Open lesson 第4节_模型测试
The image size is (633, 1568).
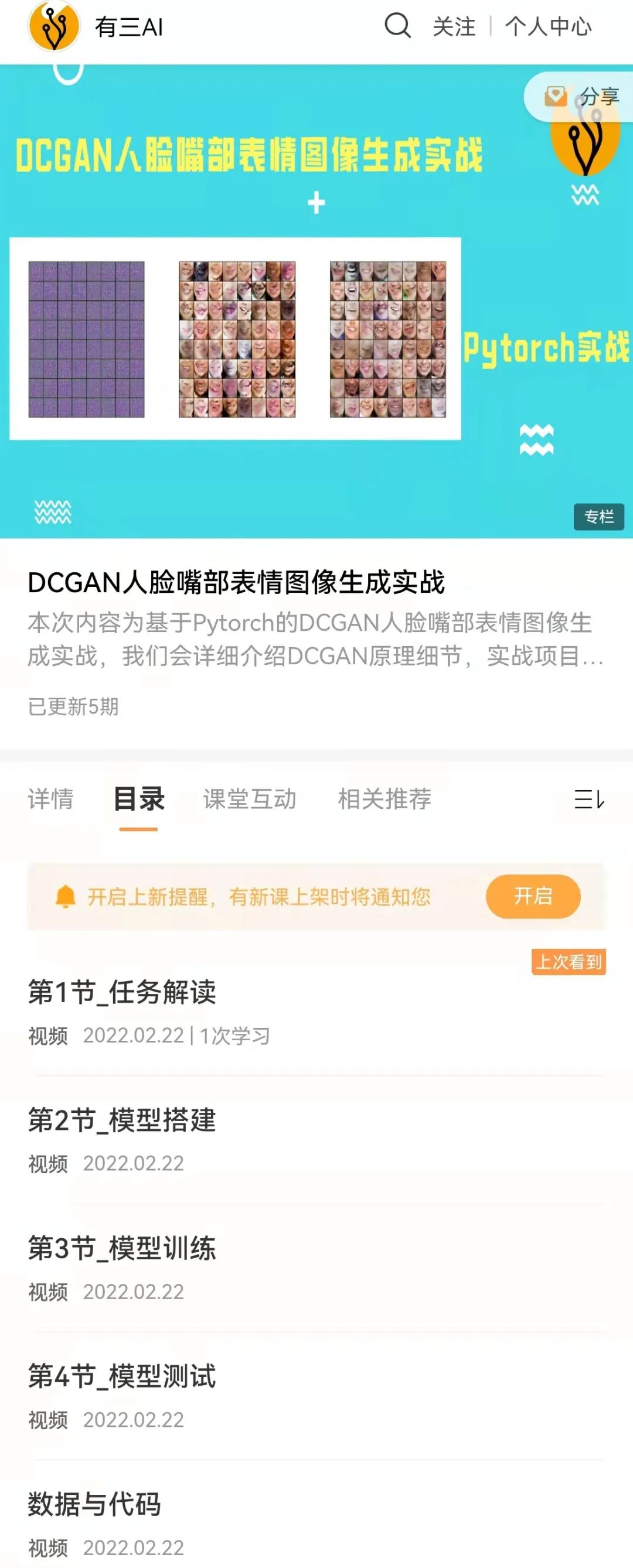122,1377
